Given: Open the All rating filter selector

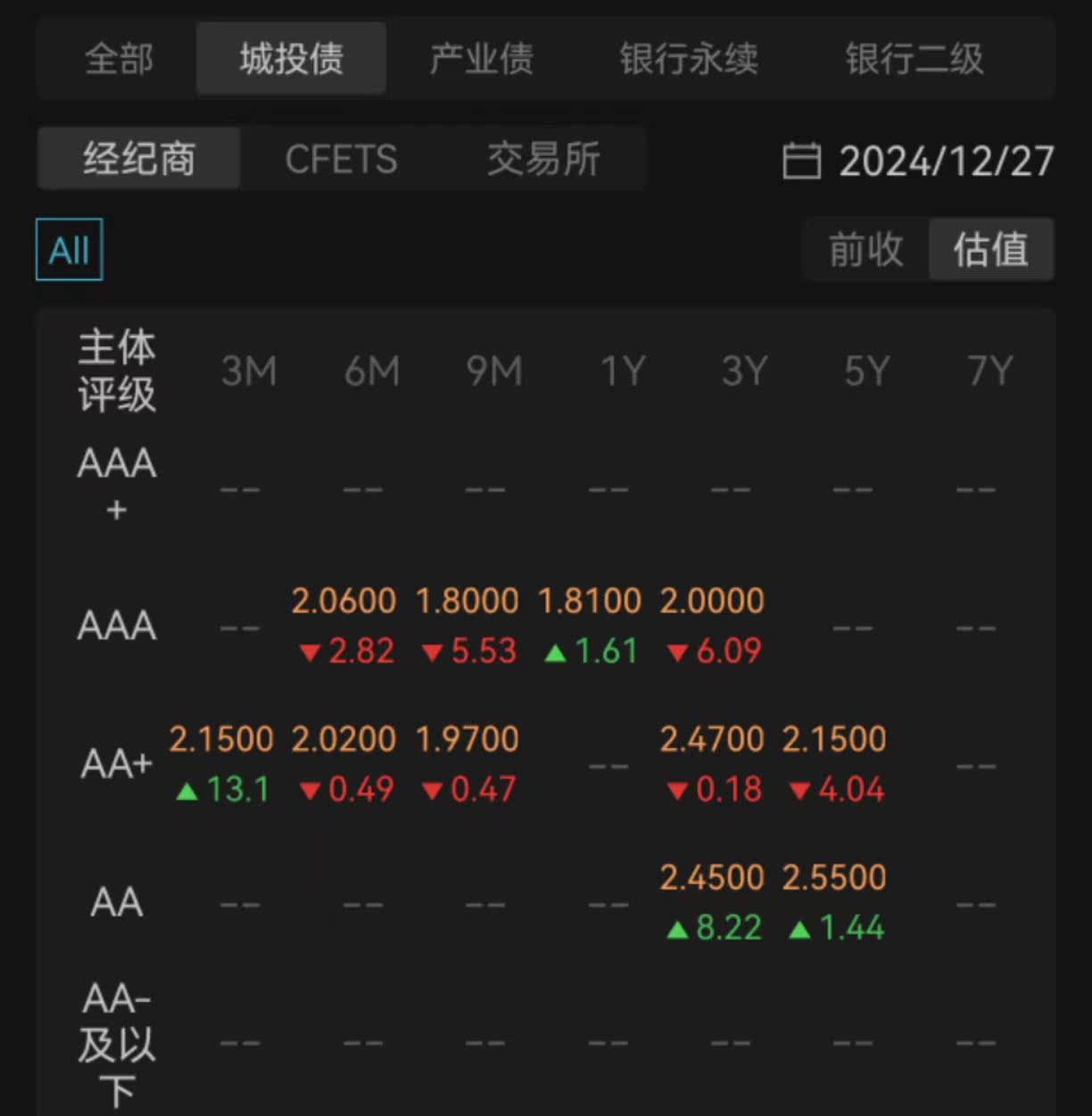Looking at the screenshot, I should (x=68, y=250).
